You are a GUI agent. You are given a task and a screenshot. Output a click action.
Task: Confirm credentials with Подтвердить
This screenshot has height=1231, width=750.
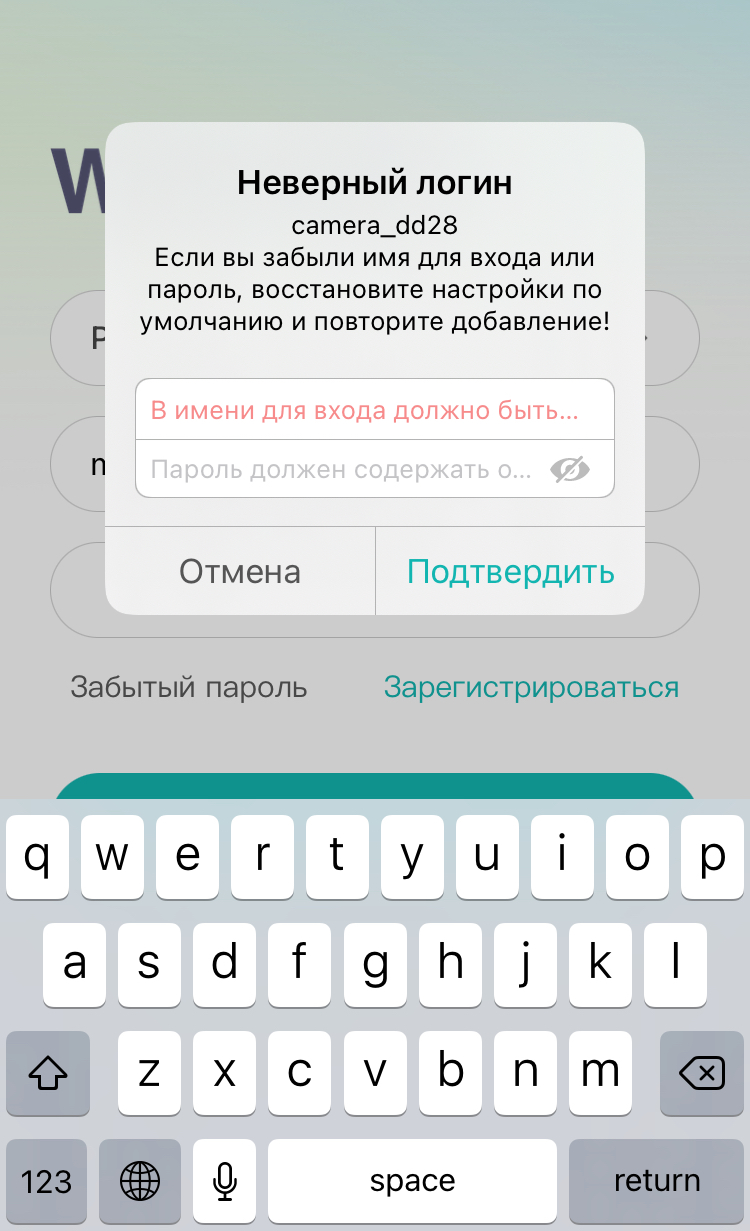(510, 572)
